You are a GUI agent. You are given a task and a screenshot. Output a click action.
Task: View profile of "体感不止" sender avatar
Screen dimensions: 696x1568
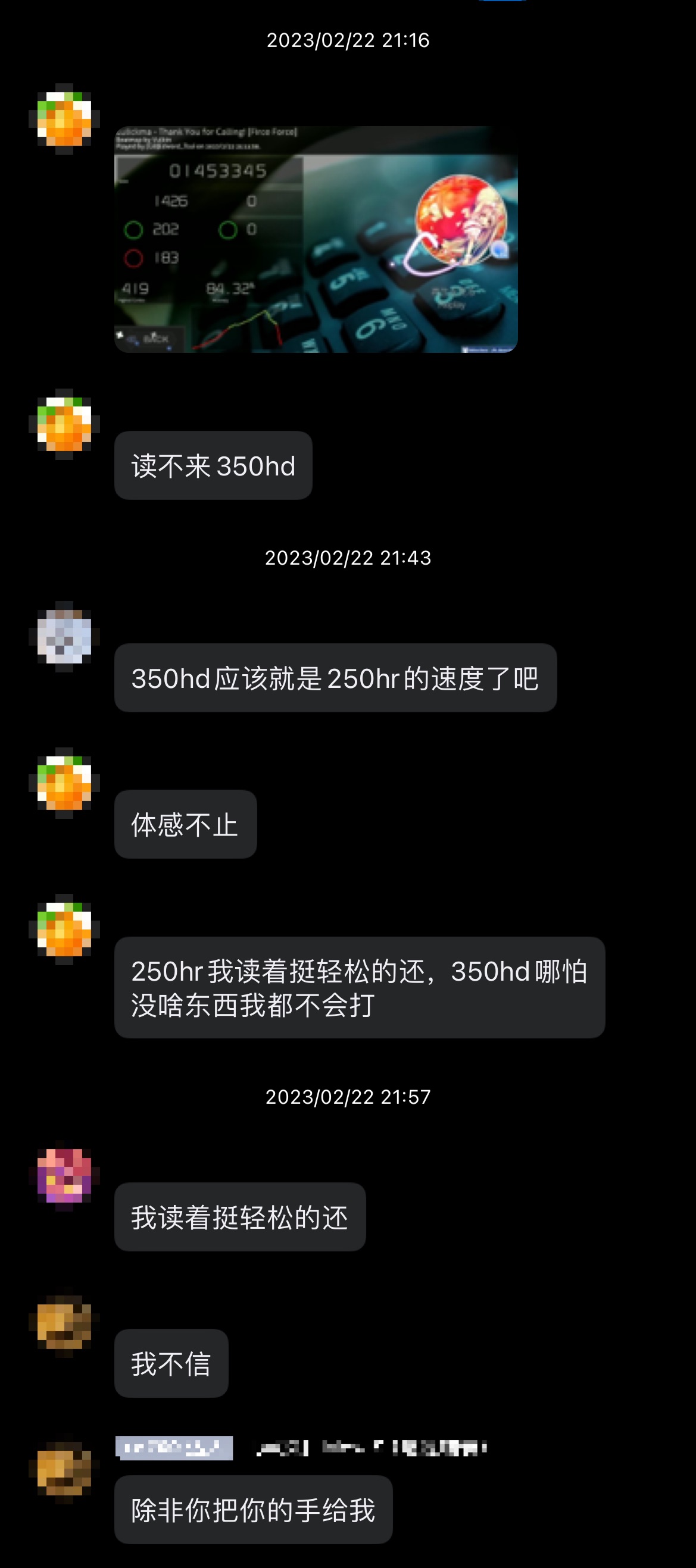(64, 783)
